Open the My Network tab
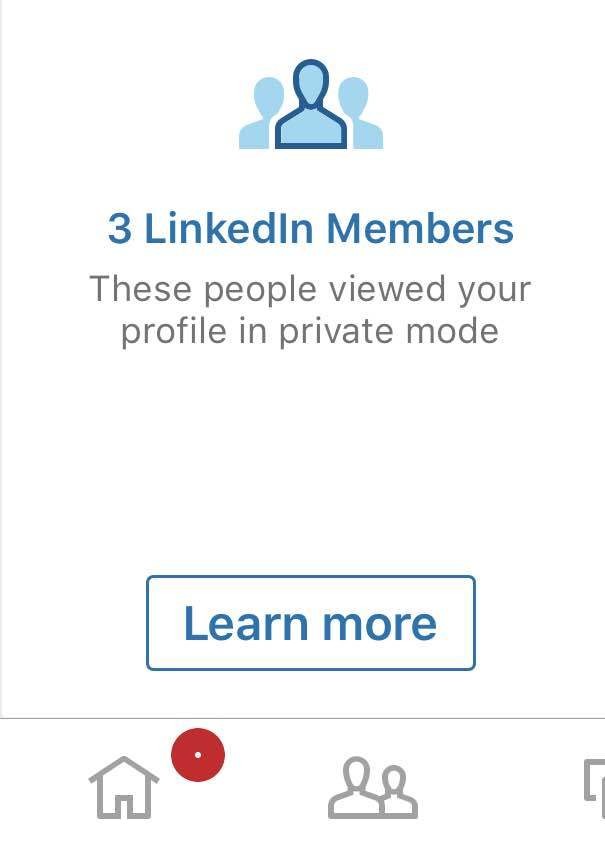This screenshot has width=605, height=851. coord(372,787)
